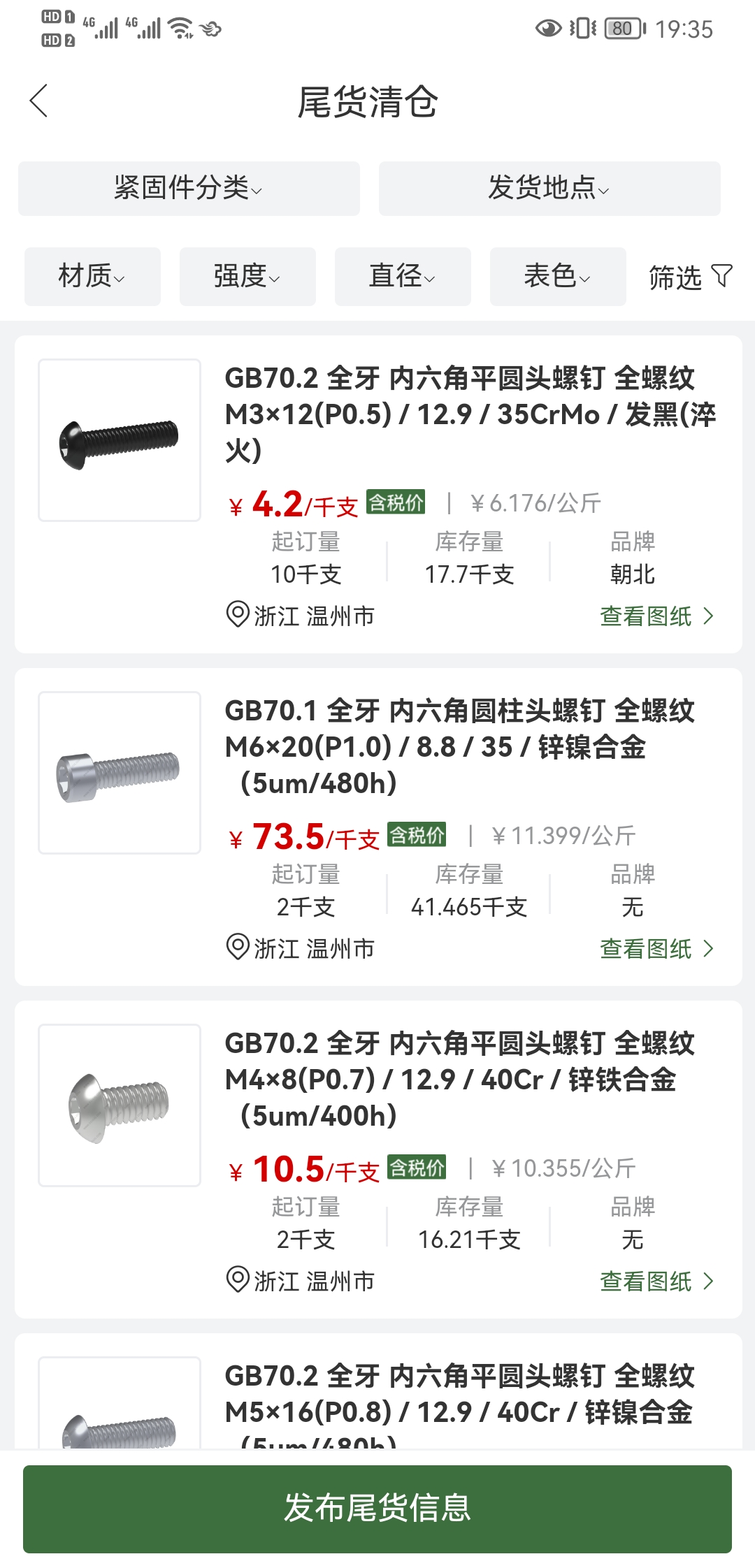
Task: Tap the chevron next to 查看图纸 for M4×8
Action: pos(710,1282)
